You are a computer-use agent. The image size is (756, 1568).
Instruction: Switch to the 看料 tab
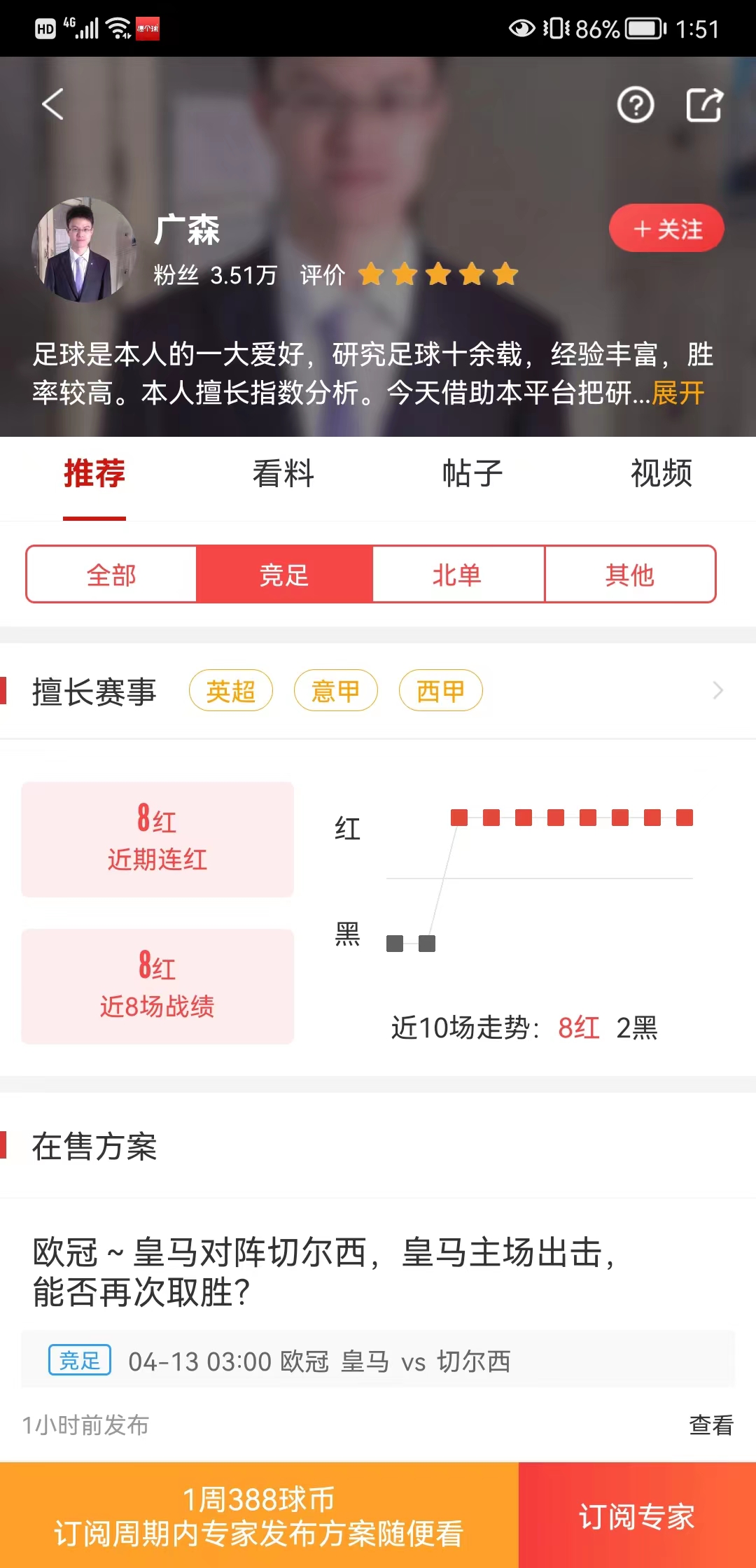click(283, 474)
